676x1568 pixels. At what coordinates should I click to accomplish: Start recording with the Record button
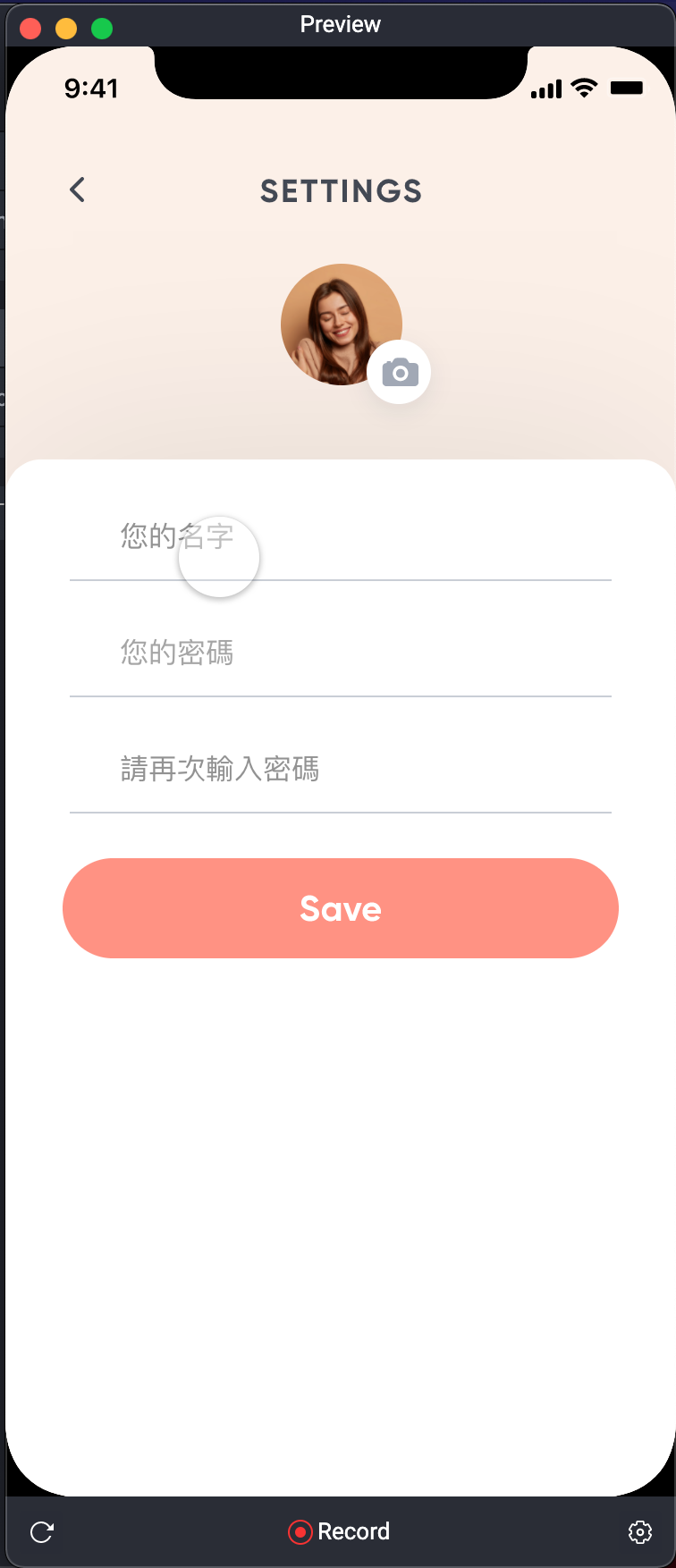click(339, 1531)
